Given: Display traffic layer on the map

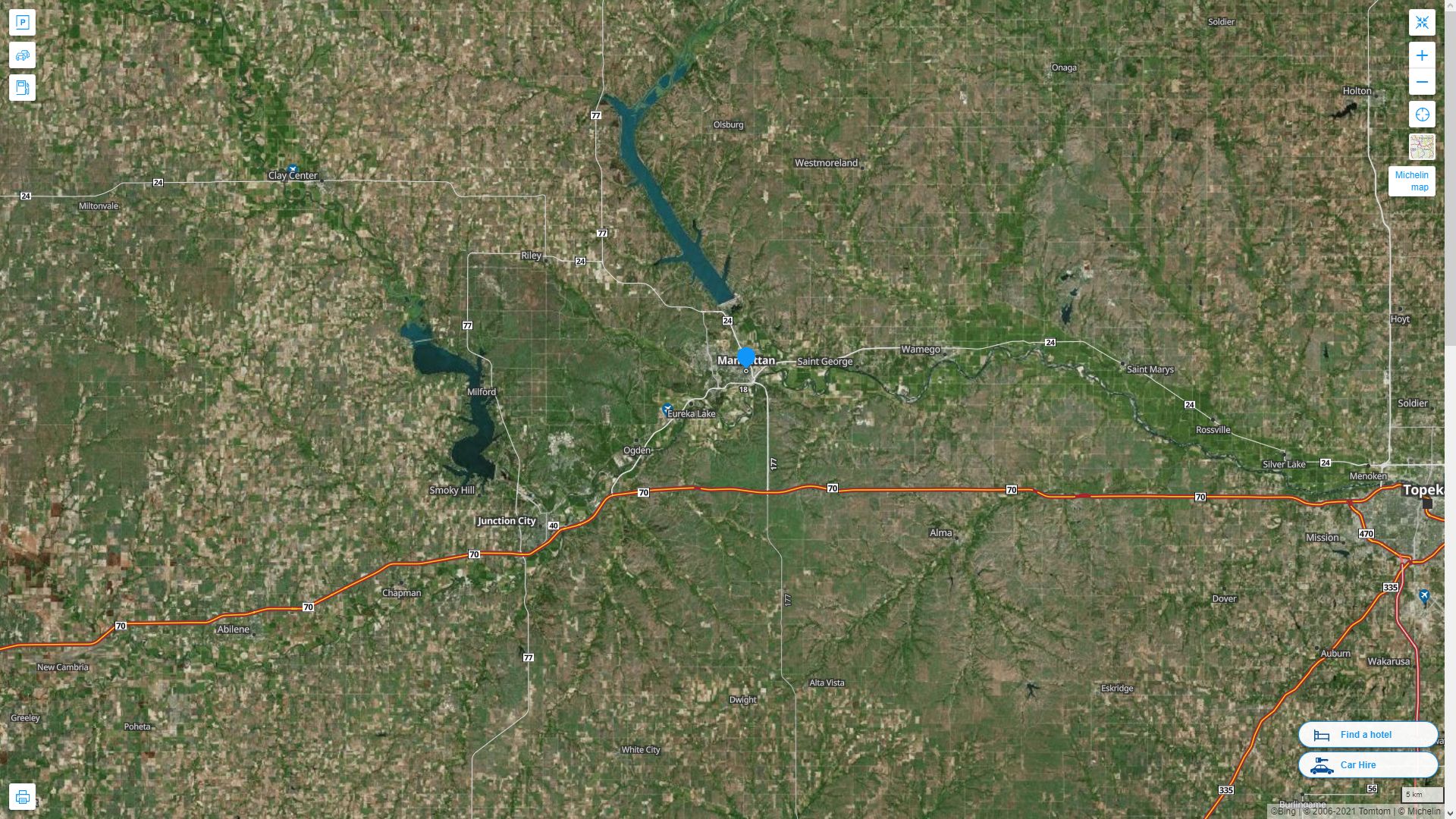Looking at the screenshot, I should point(22,55).
